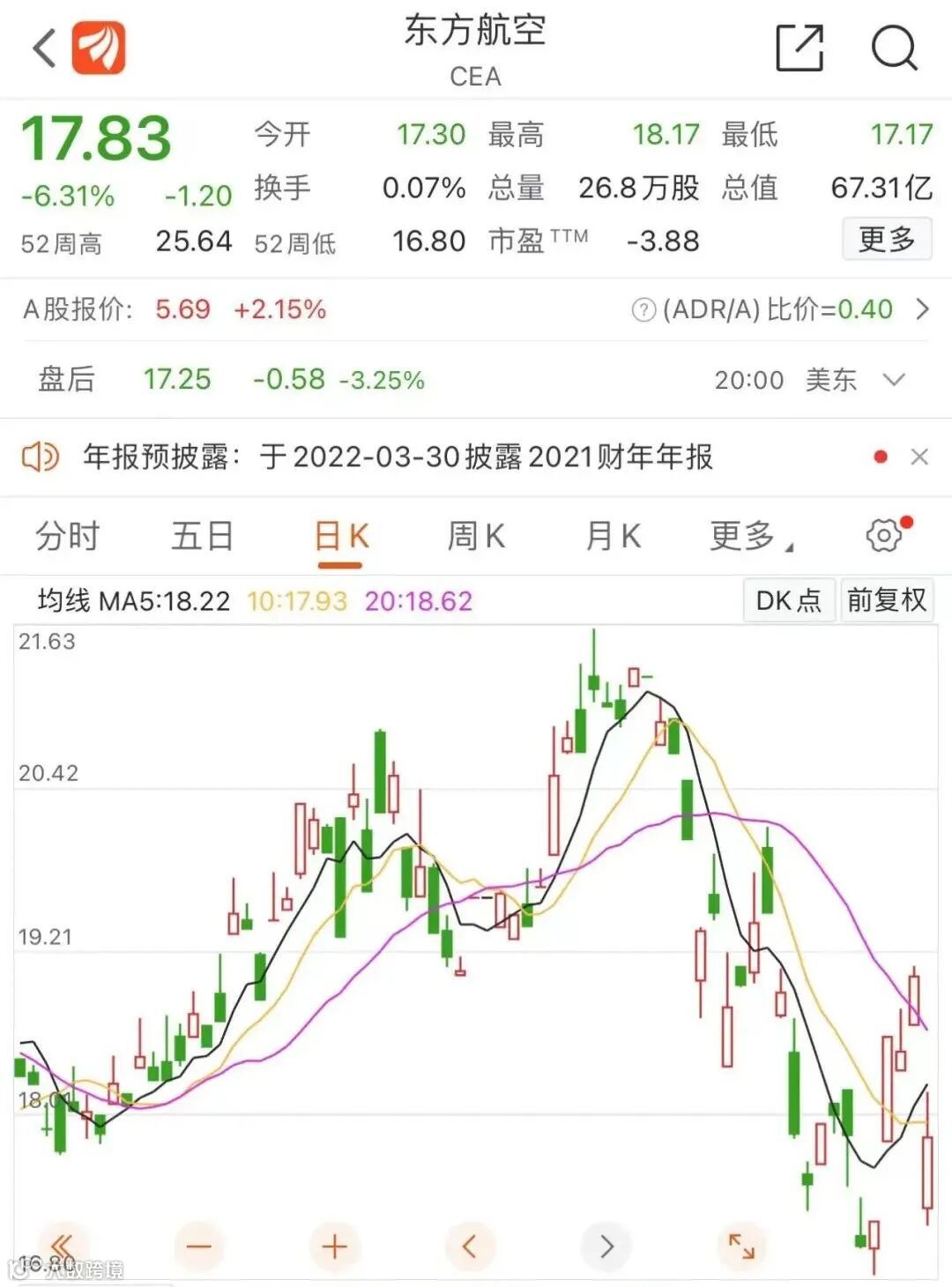952x1287 pixels.
Task: Dismiss the 年报预披露 notice
Action: coord(919,457)
